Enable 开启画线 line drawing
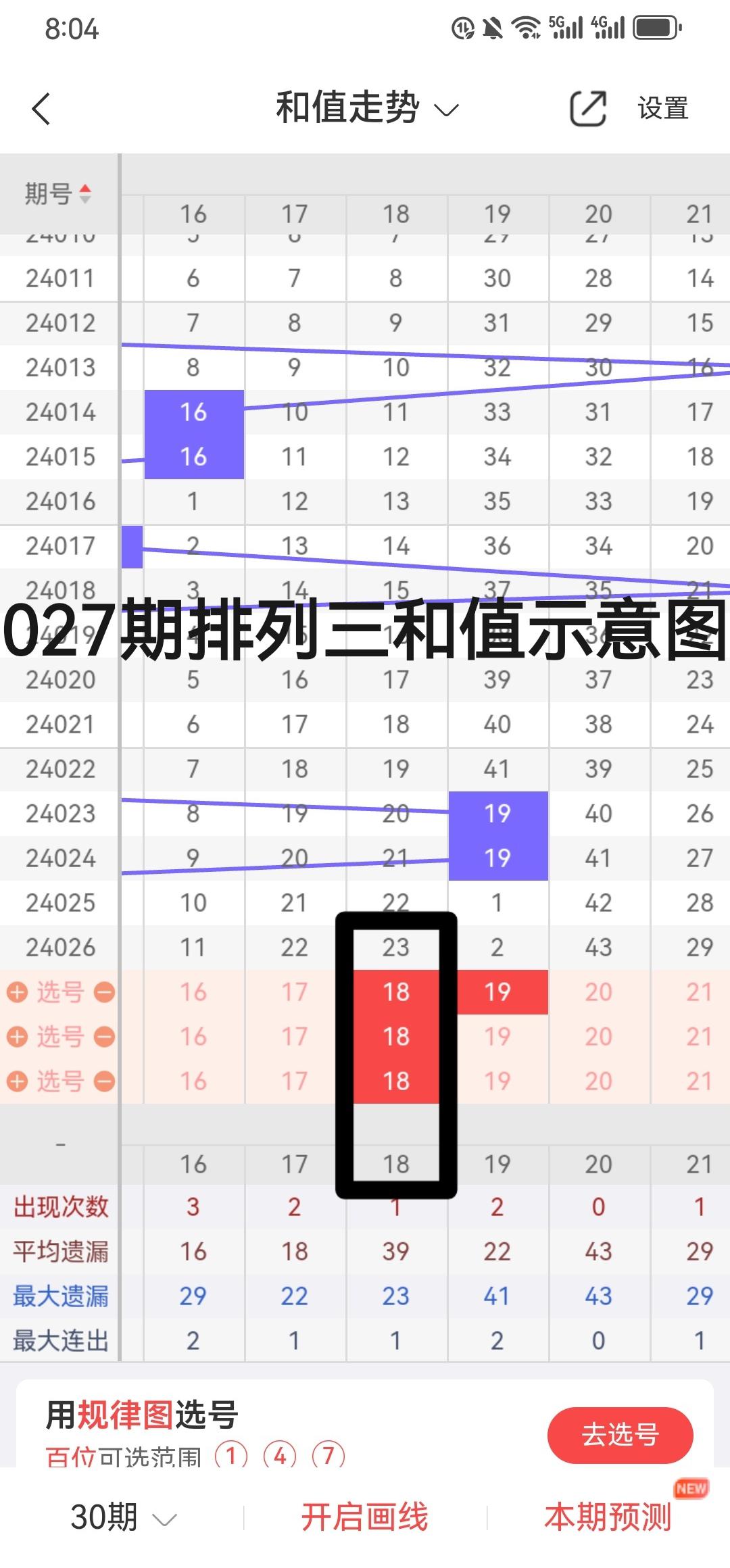Viewport: 730px width, 1568px height. 364,1517
